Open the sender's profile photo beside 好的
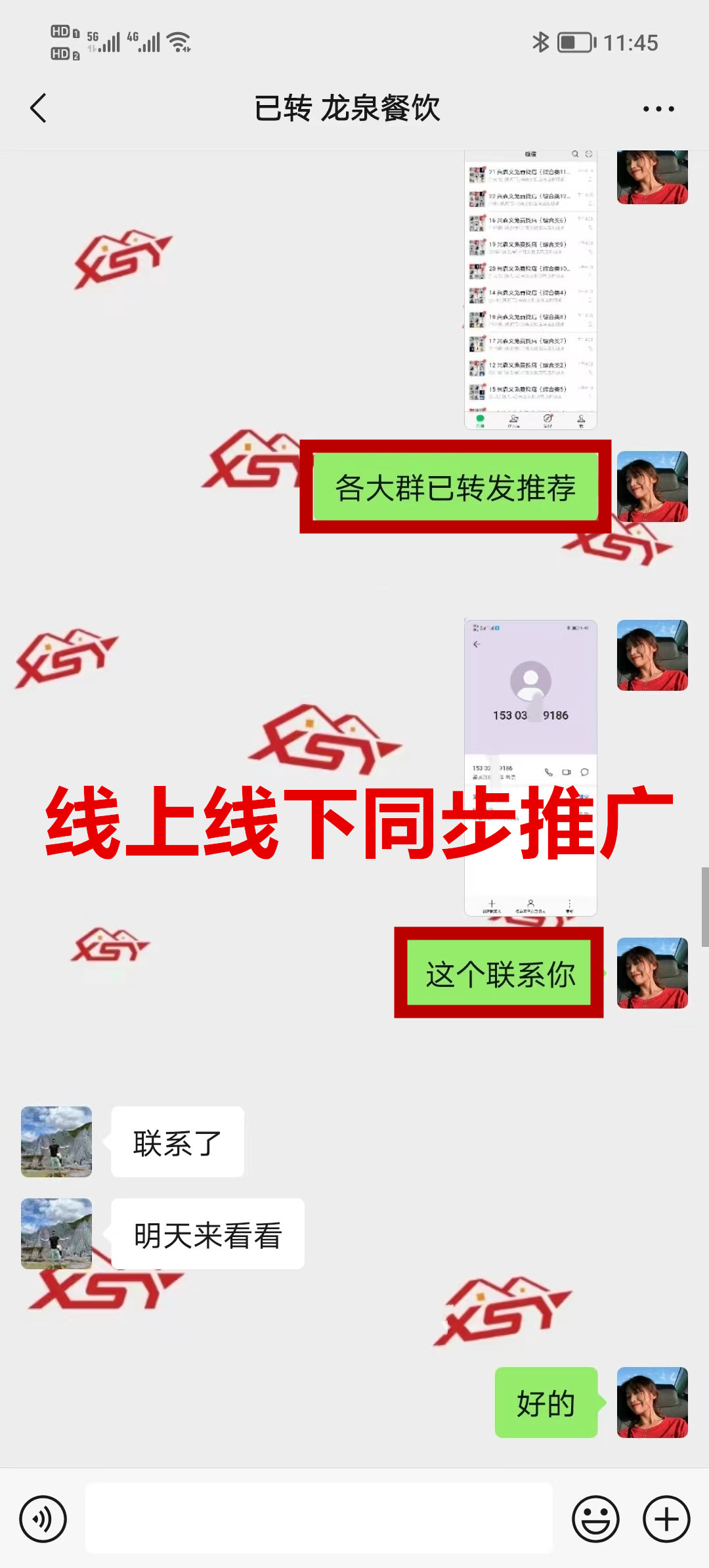The image size is (709, 1568). (x=653, y=1403)
